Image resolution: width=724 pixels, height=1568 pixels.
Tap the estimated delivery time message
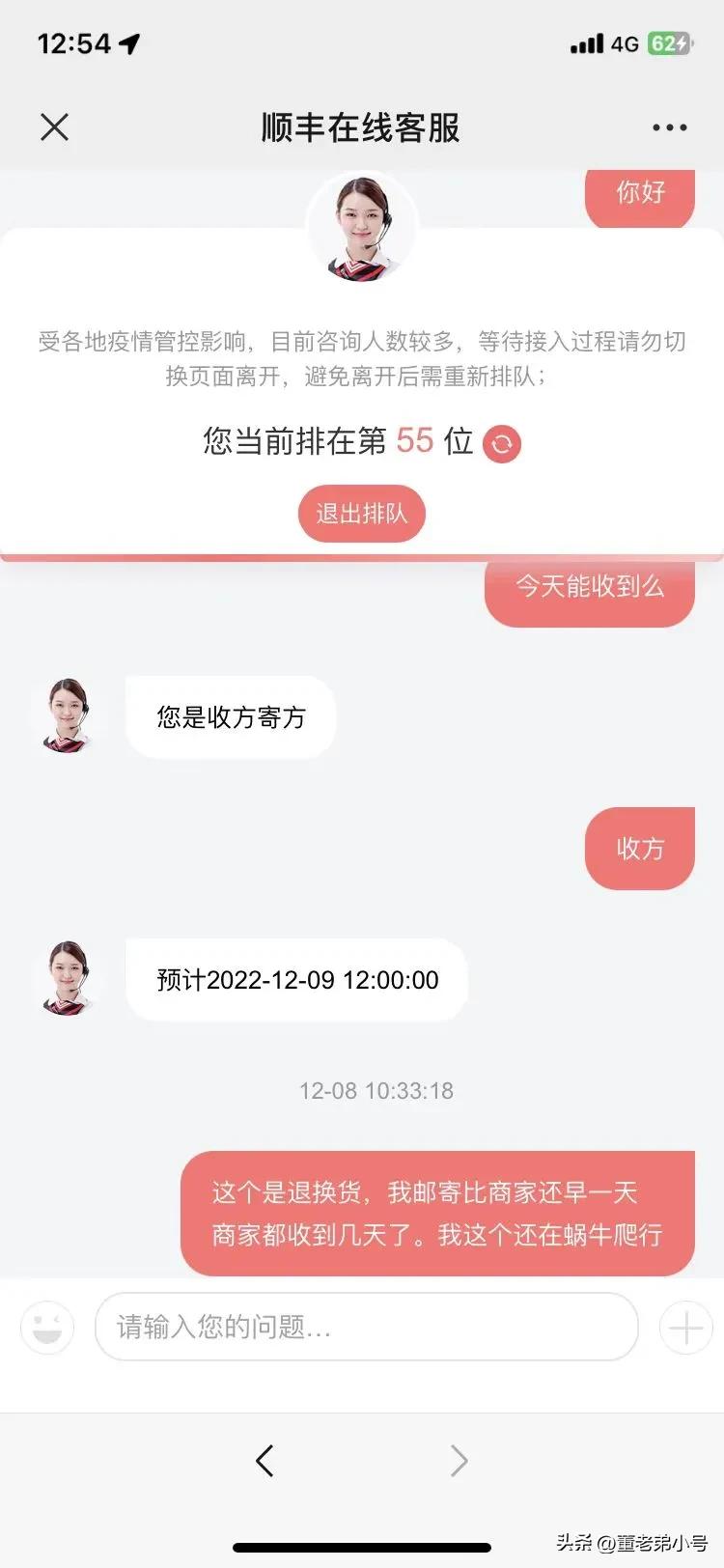click(295, 980)
